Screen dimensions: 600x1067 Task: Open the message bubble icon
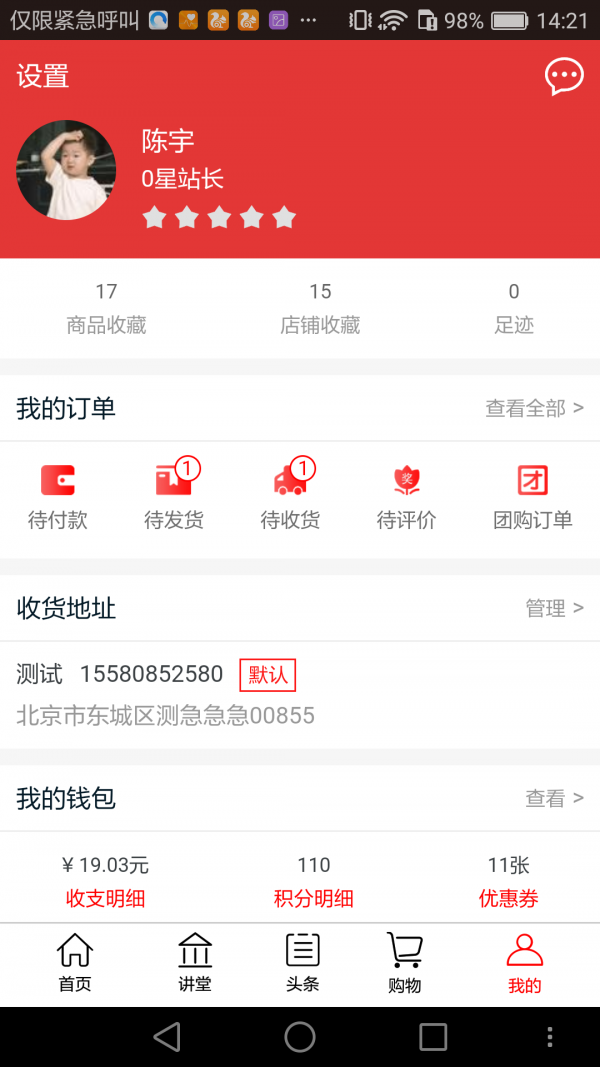coord(564,77)
